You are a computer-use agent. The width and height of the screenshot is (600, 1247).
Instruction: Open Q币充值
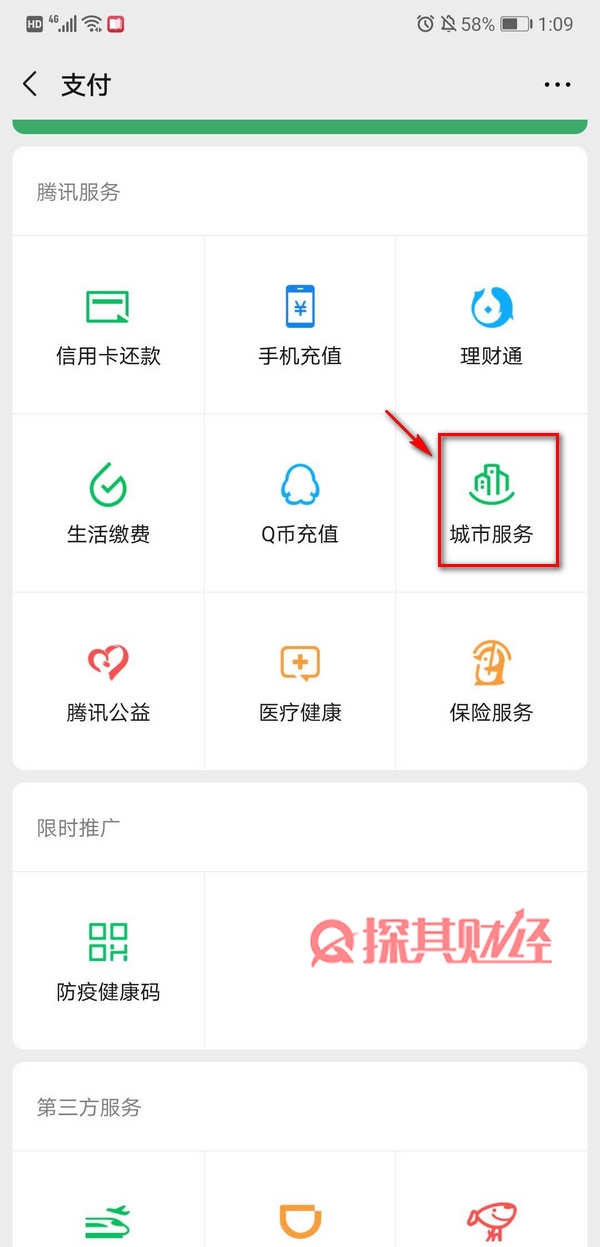pos(300,503)
